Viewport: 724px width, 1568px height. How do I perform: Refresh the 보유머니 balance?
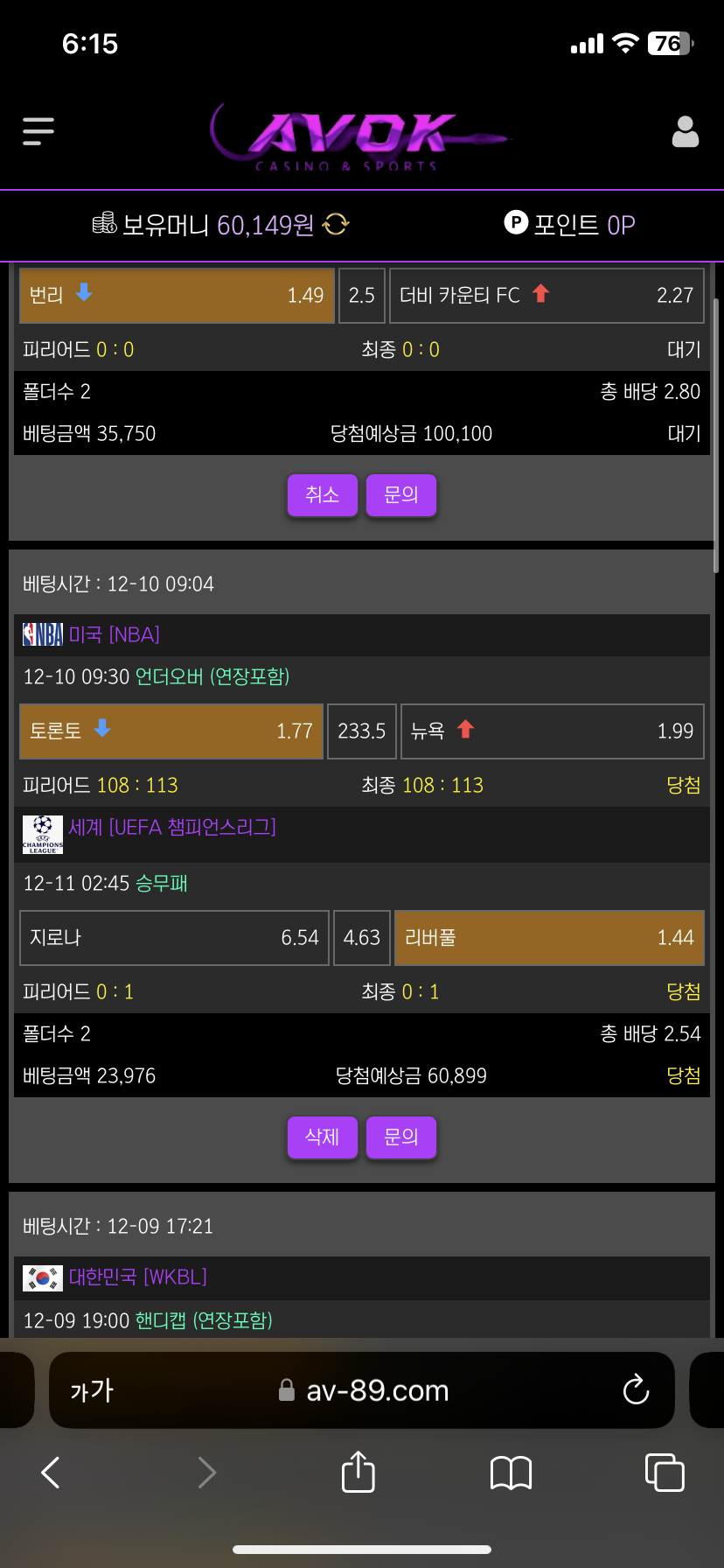point(336,225)
